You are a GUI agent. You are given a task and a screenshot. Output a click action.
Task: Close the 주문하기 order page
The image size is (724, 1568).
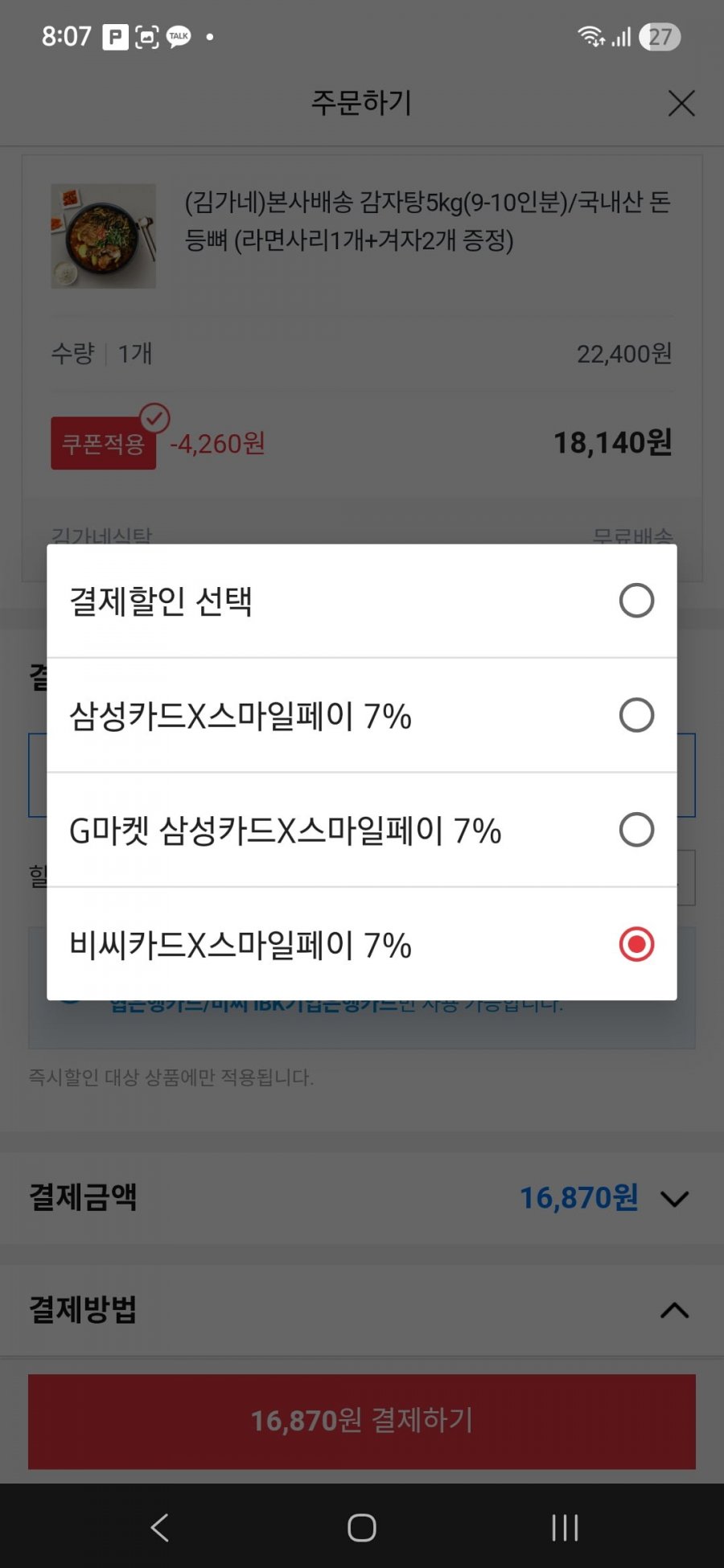pyautogui.click(x=681, y=103)
